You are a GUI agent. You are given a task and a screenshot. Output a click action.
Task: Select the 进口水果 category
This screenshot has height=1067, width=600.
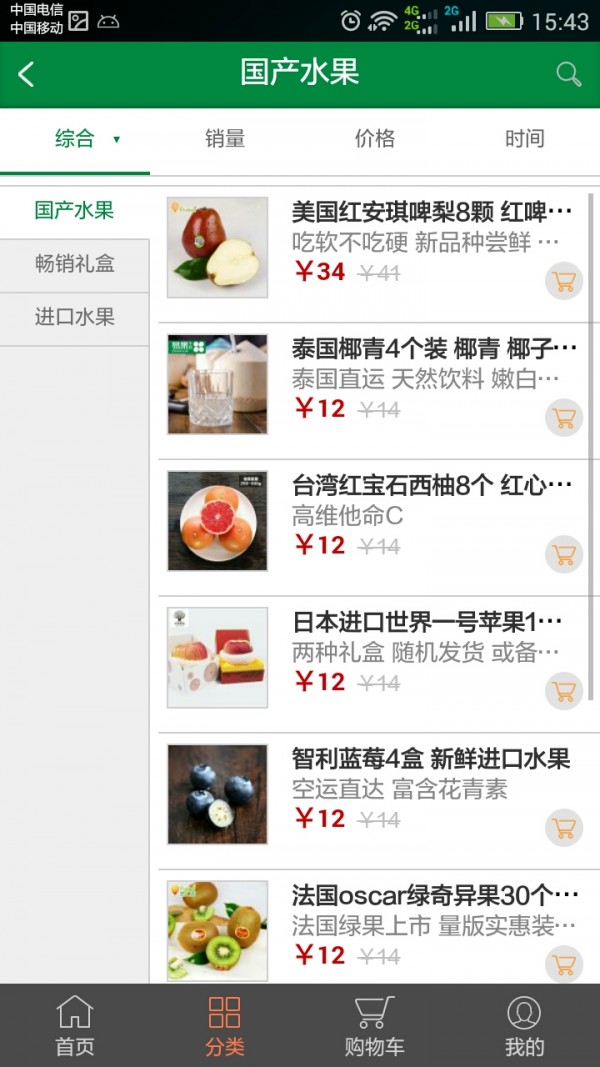pyautogui.click(x=74, y=317)
